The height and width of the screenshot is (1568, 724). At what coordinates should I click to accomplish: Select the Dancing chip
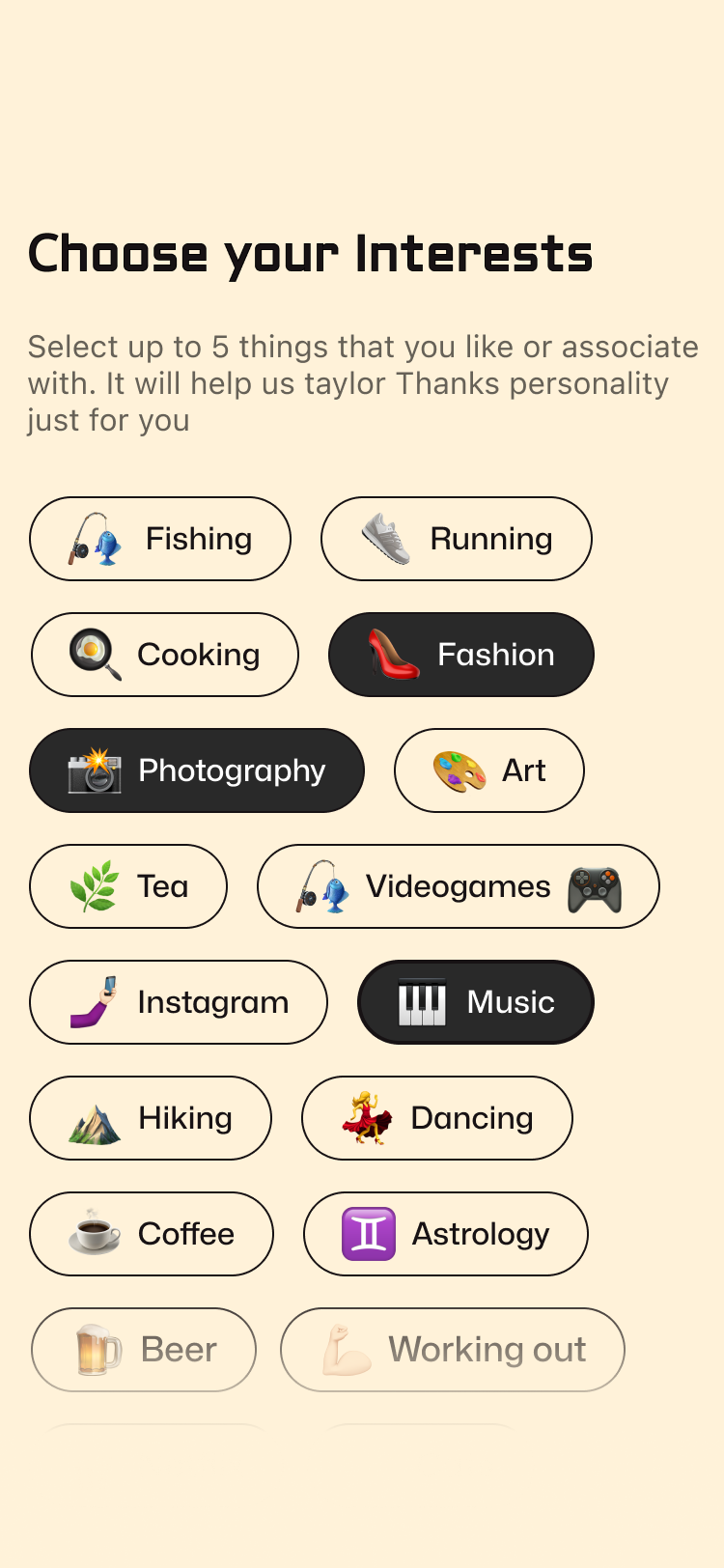click(x=437, y=1118)
